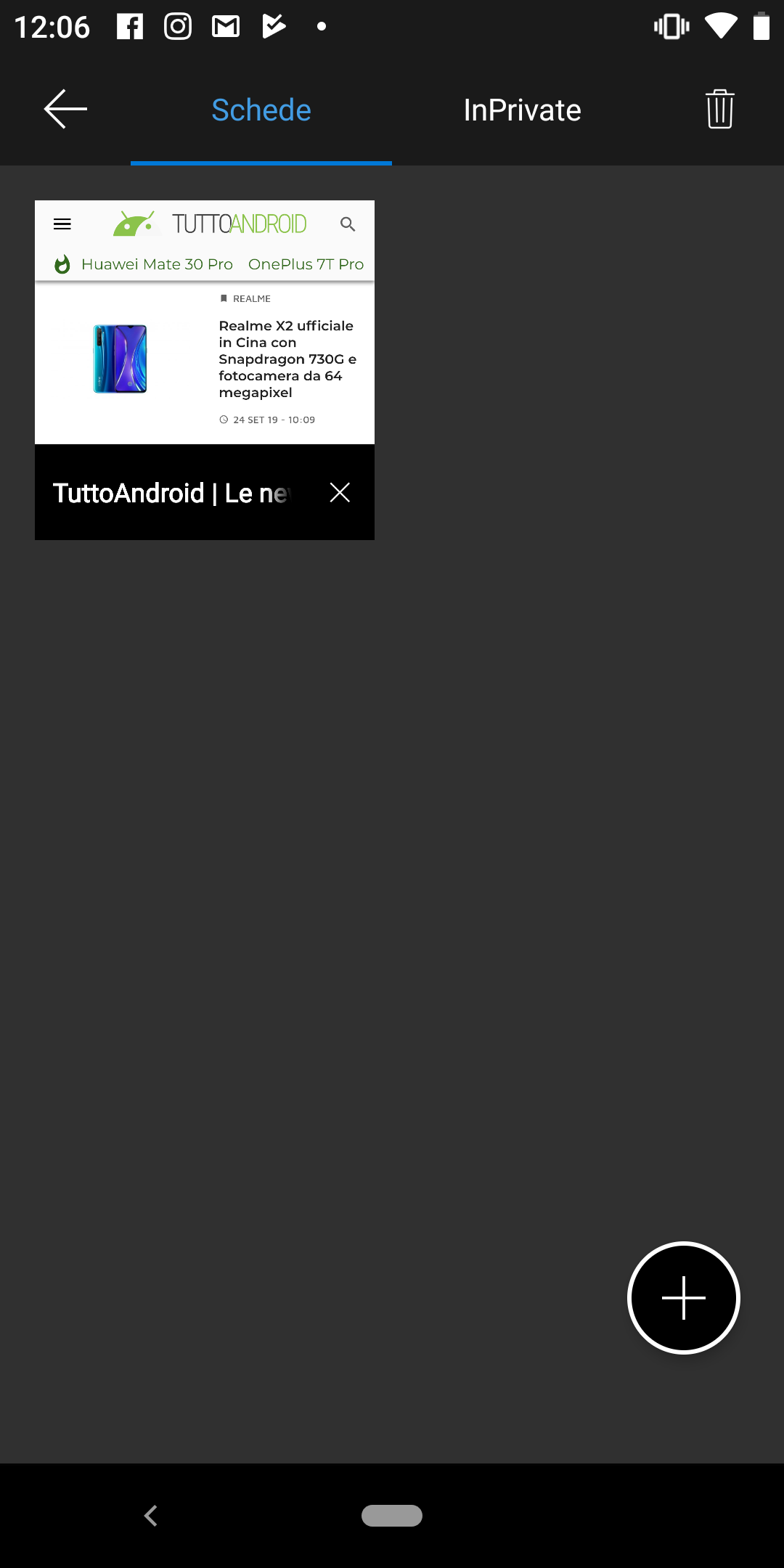Switch to the InPrivate tab
Image resolution: width=784 pixels, height=1568 pixels.
[x=523, y=110]
